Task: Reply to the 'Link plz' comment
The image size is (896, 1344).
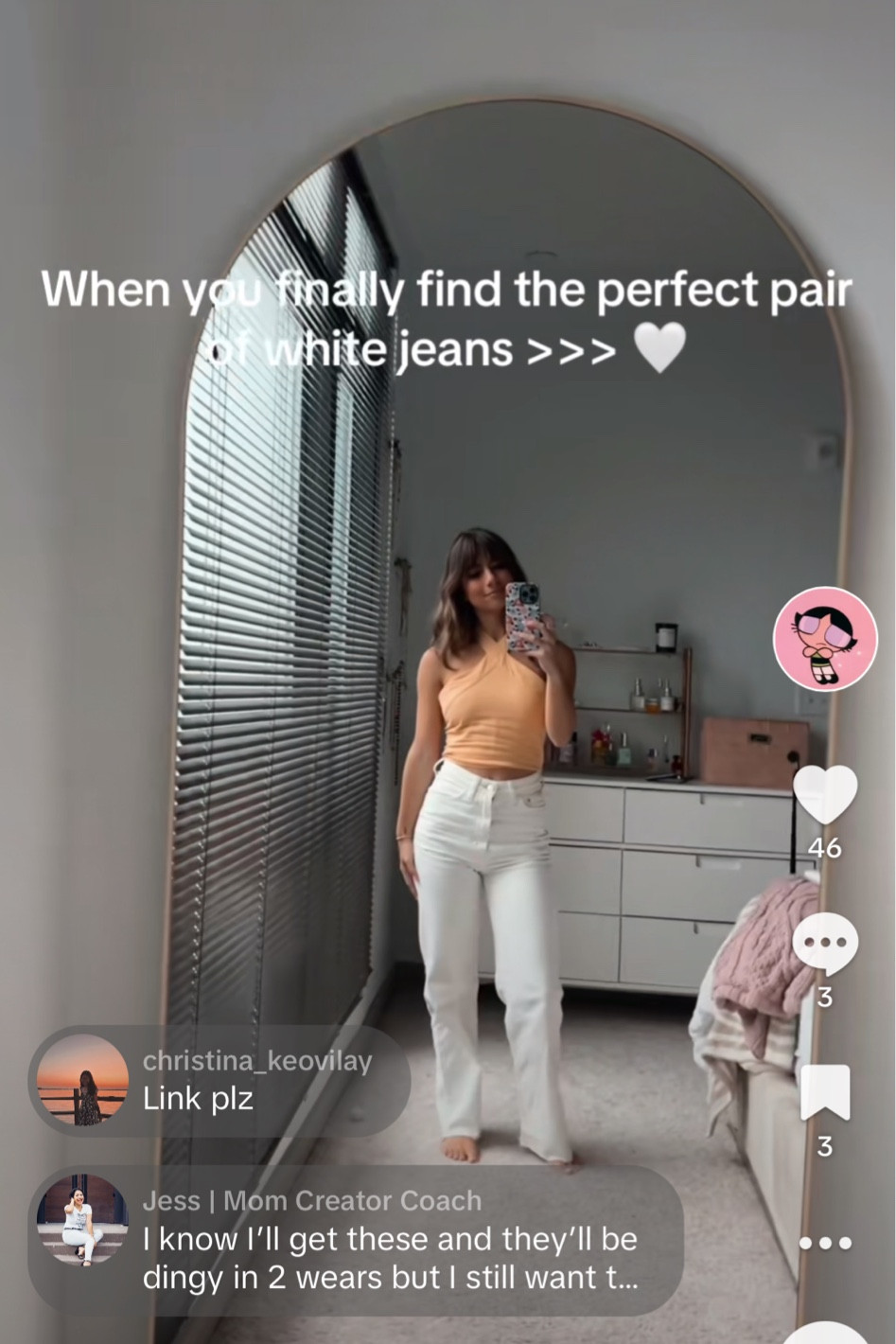Action: click(197, 1099)
